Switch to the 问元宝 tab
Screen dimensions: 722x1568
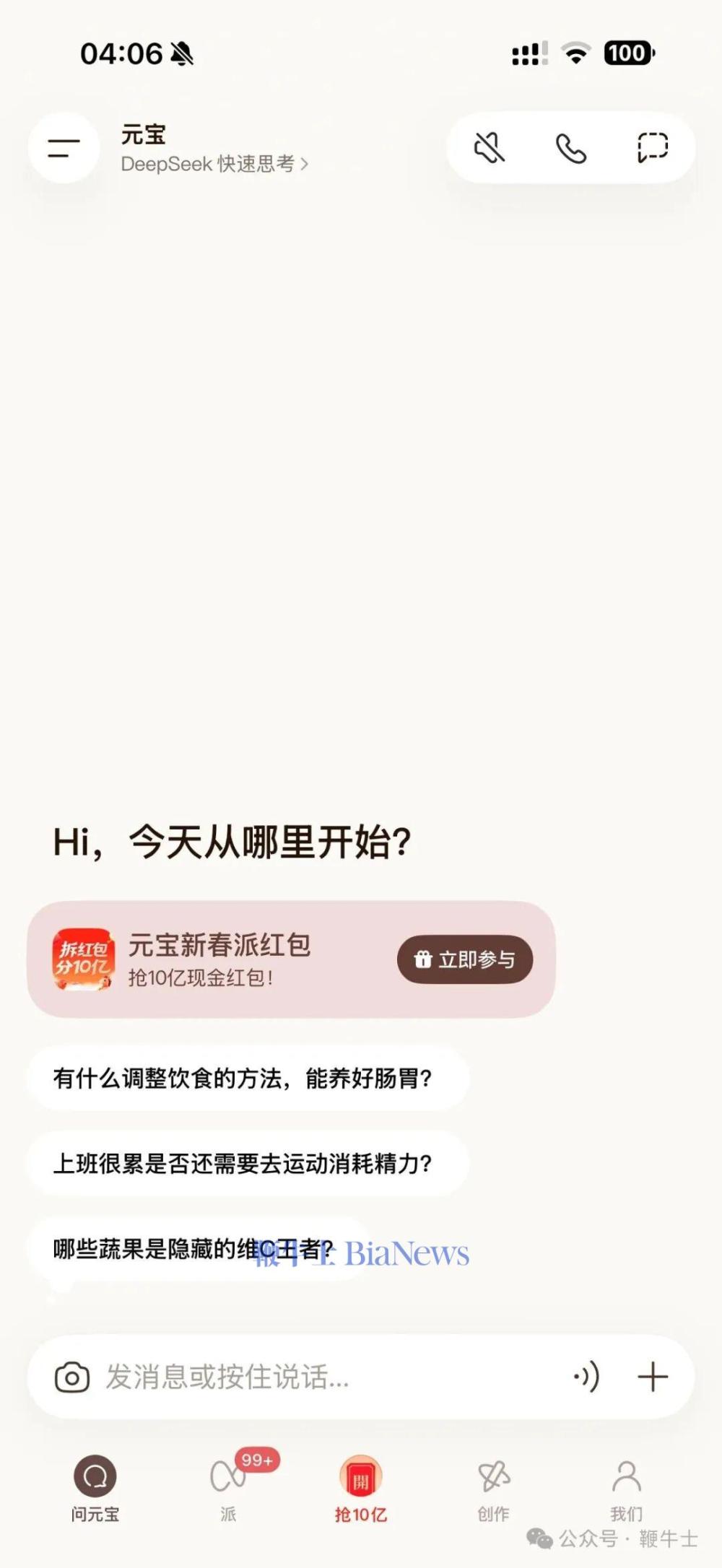click(95, 1489)
